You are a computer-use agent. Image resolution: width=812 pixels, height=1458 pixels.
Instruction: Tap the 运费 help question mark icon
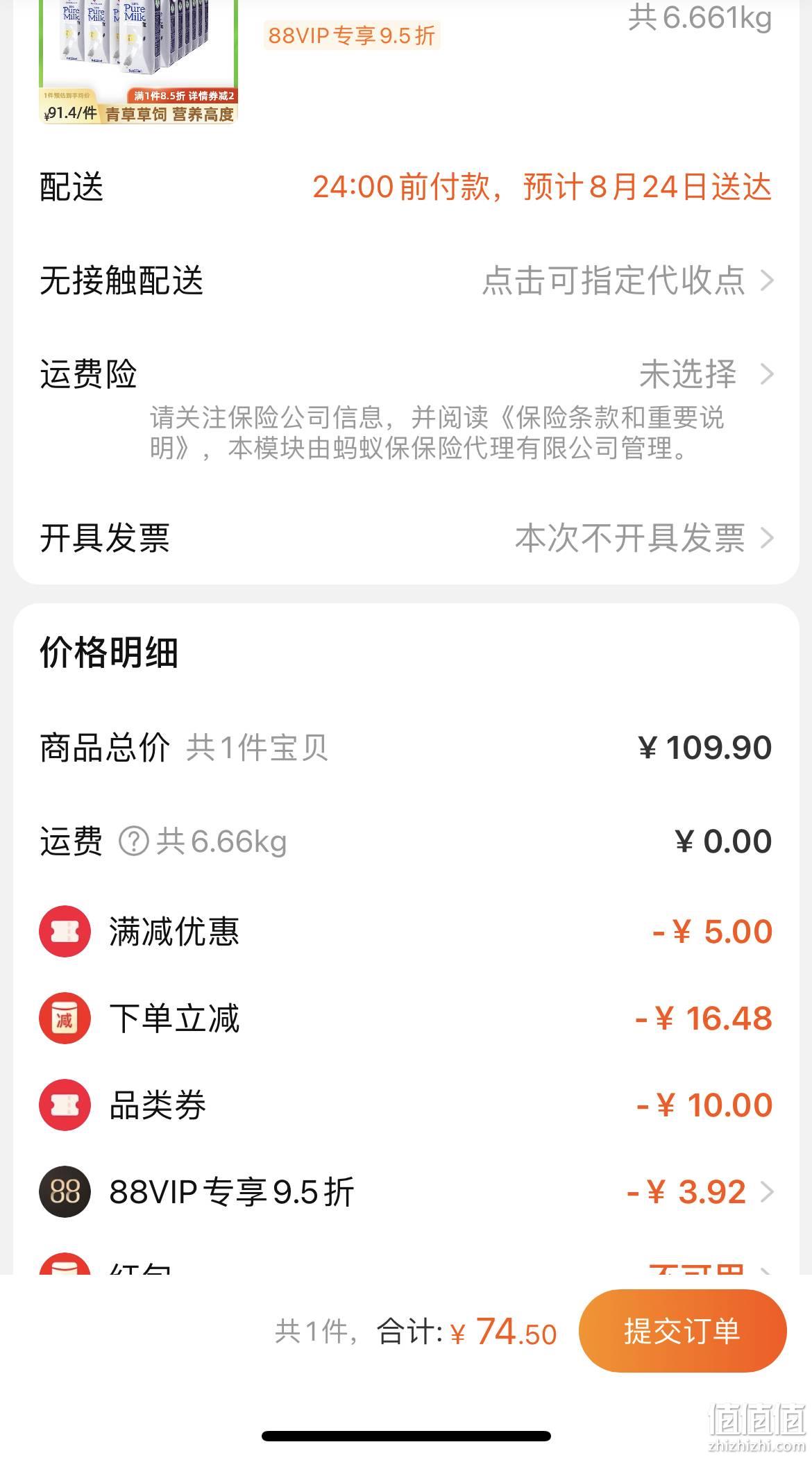134,841
